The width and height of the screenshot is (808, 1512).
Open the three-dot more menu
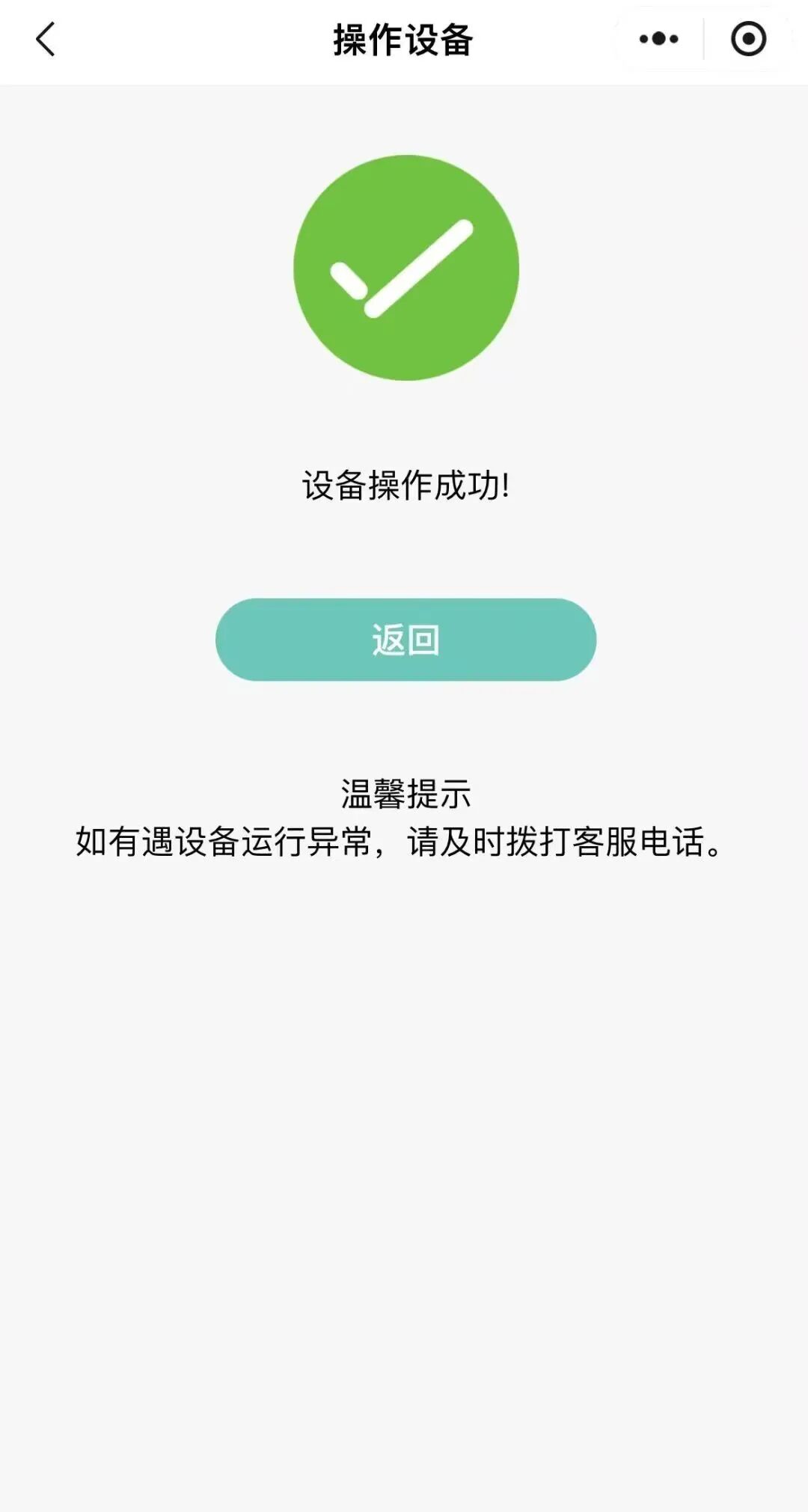tap(658, 39)
